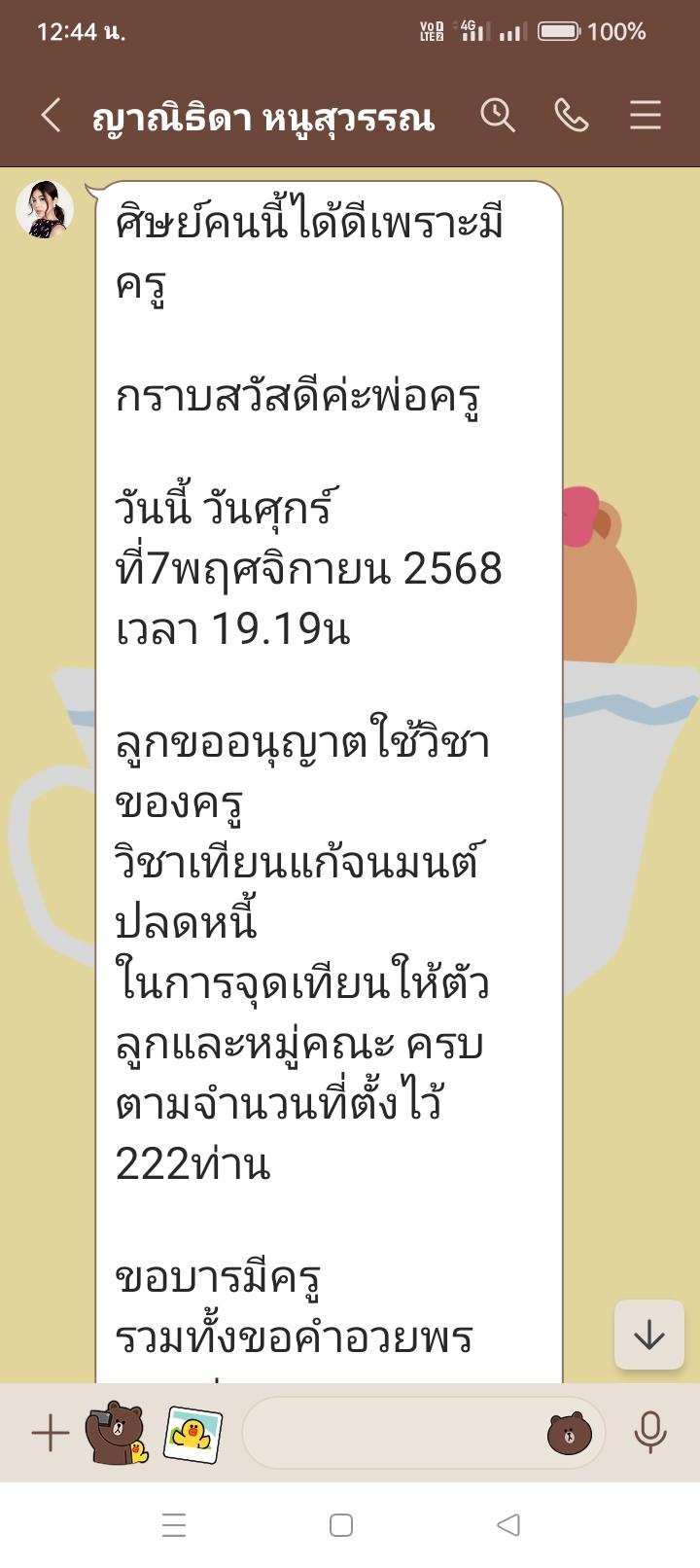The height and width of the screenshot is (1568, 700).
Task: Tap the message input field
Action: click(389, 1433)
